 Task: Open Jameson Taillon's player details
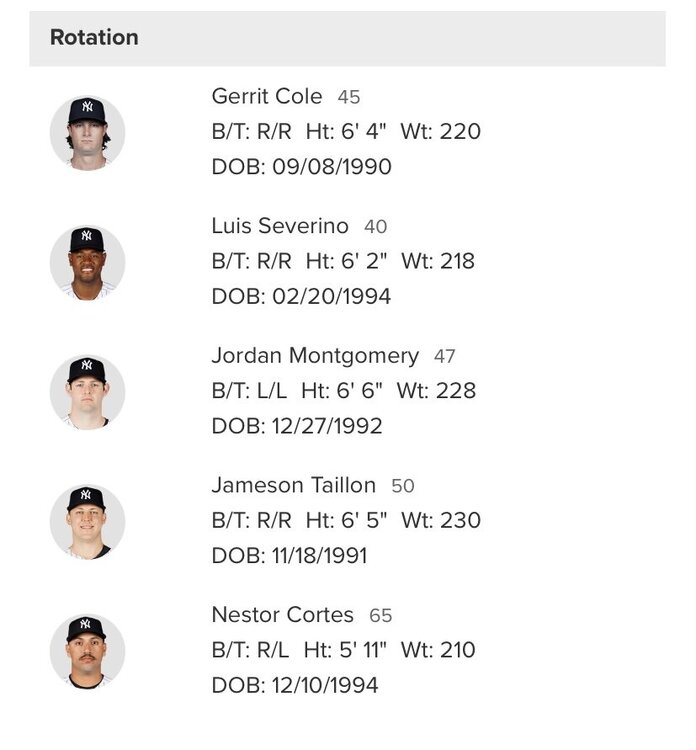(x=293, y=486)
